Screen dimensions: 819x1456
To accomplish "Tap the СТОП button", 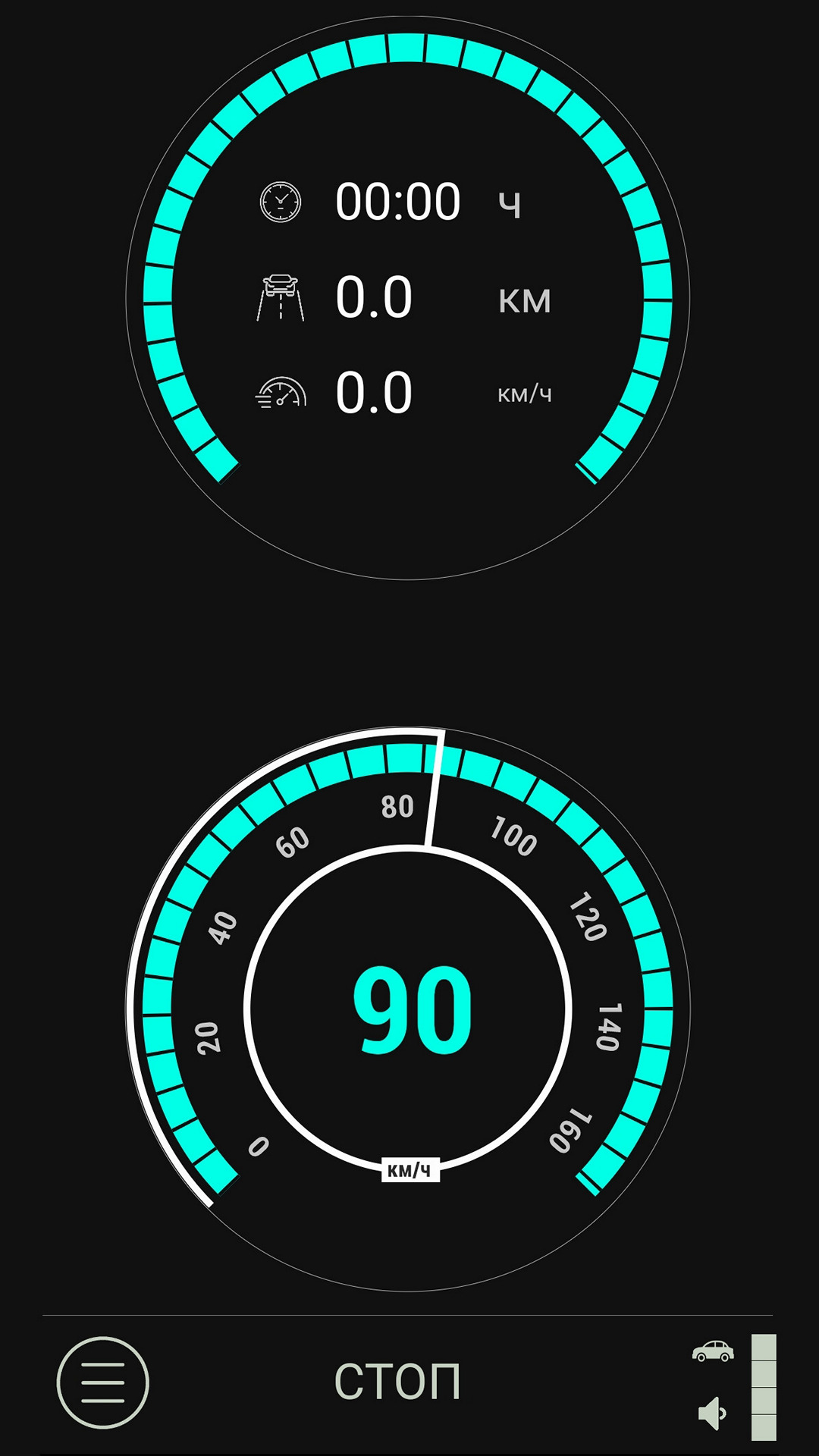I will (397, 1382).
